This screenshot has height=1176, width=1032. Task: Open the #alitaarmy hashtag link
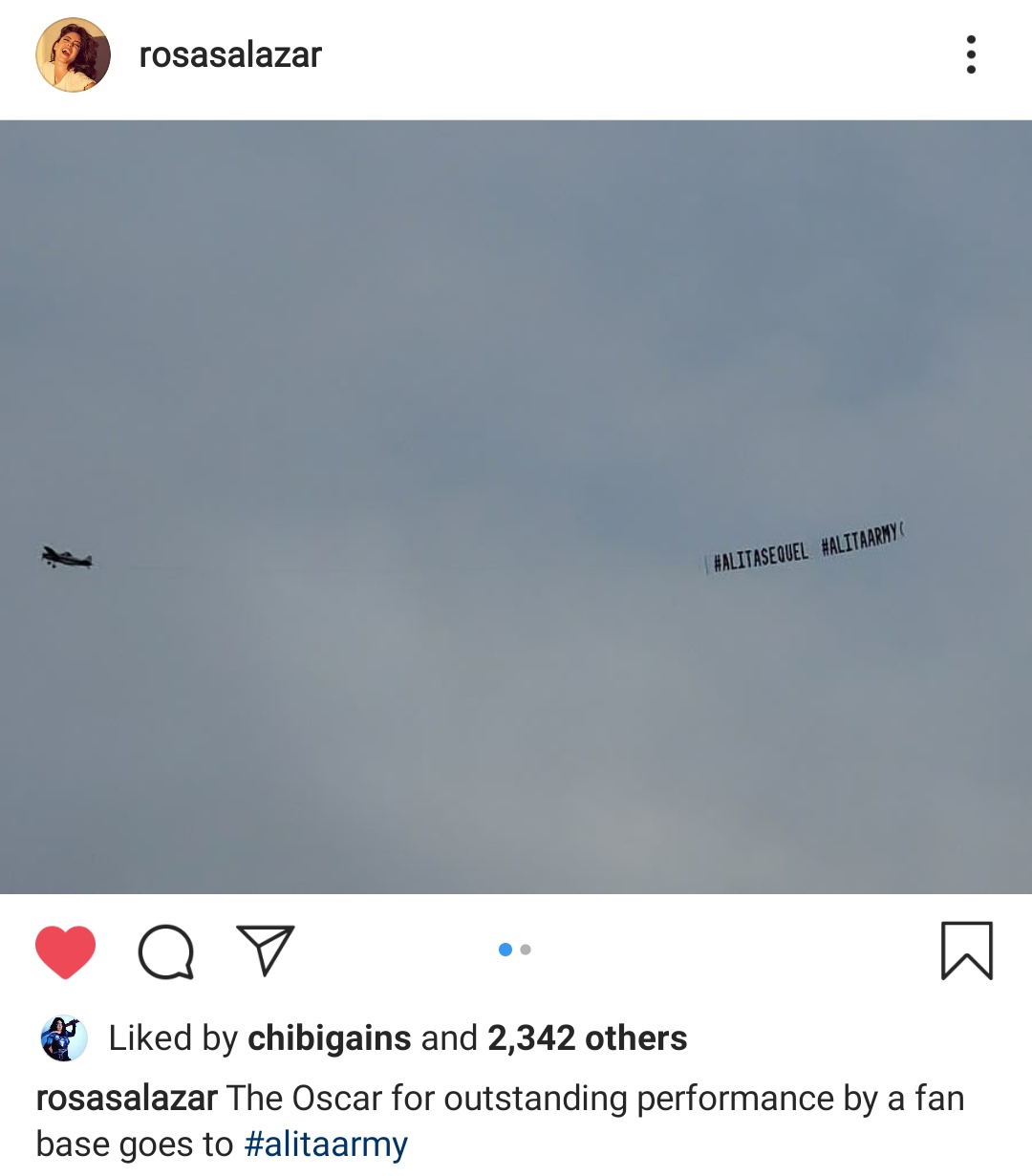coord(326,1144)
